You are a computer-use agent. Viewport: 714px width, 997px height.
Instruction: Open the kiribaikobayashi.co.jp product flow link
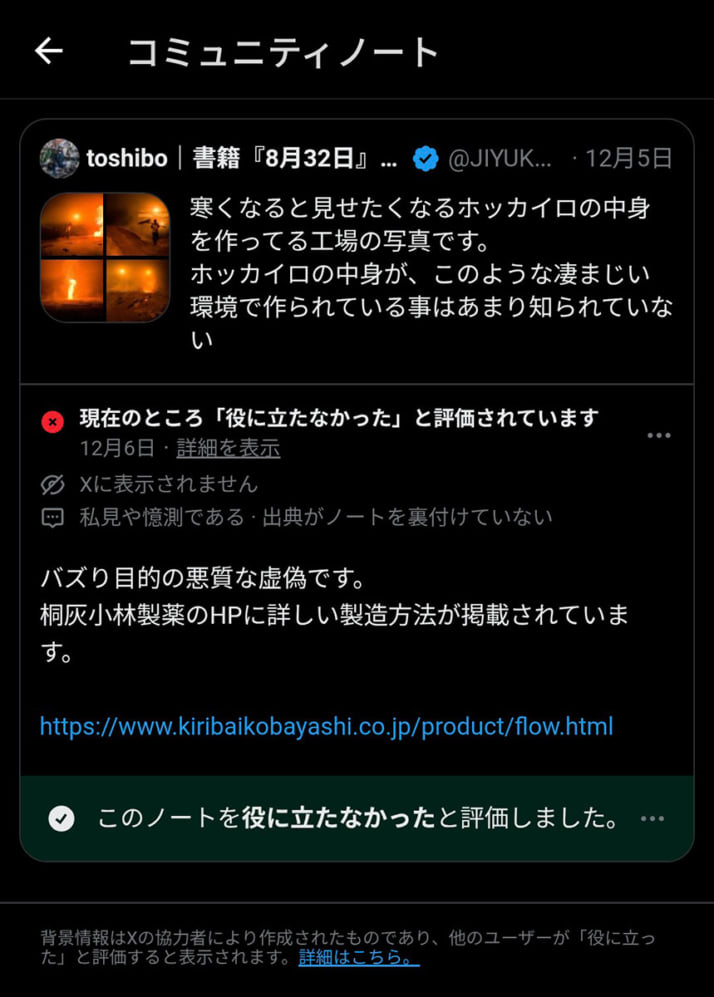click(x=326, y=726)
